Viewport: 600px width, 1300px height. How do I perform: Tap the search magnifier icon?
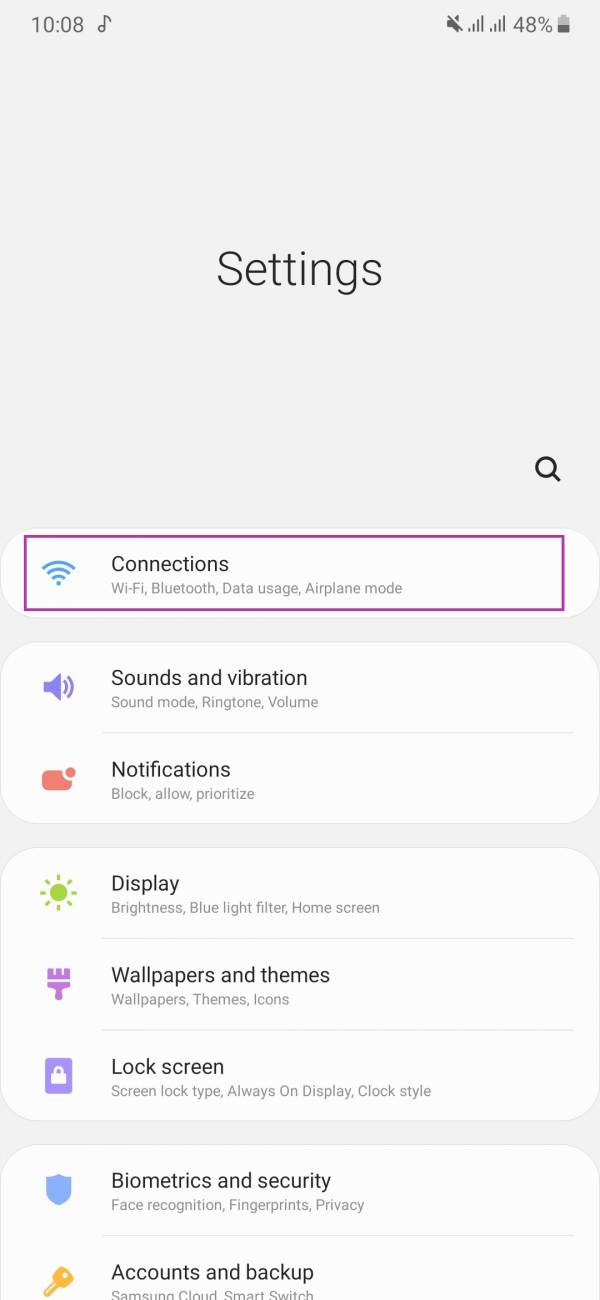click(547, 469)
